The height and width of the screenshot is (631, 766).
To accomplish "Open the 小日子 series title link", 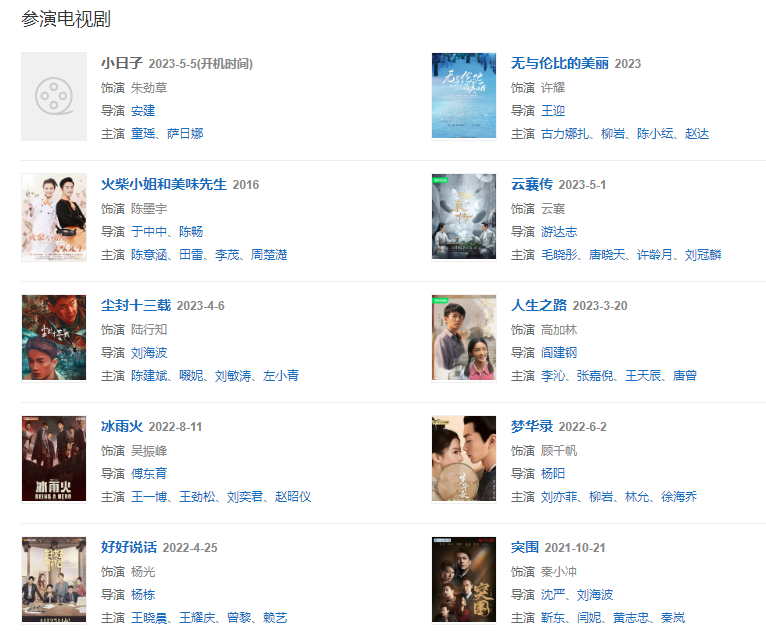I will [x=122, y=63].
